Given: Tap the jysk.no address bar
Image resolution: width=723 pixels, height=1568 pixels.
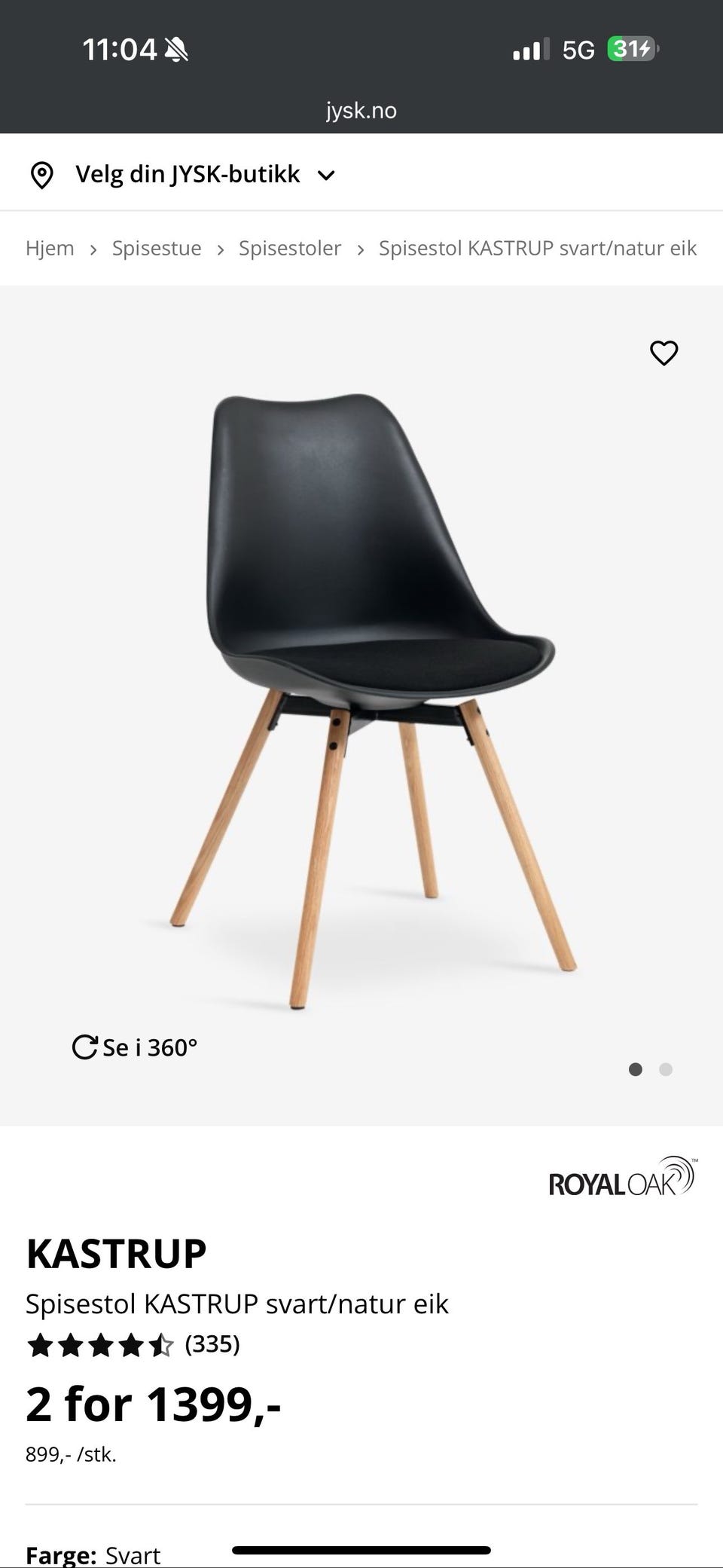Looking at the screenshot, I should point(361,110).
